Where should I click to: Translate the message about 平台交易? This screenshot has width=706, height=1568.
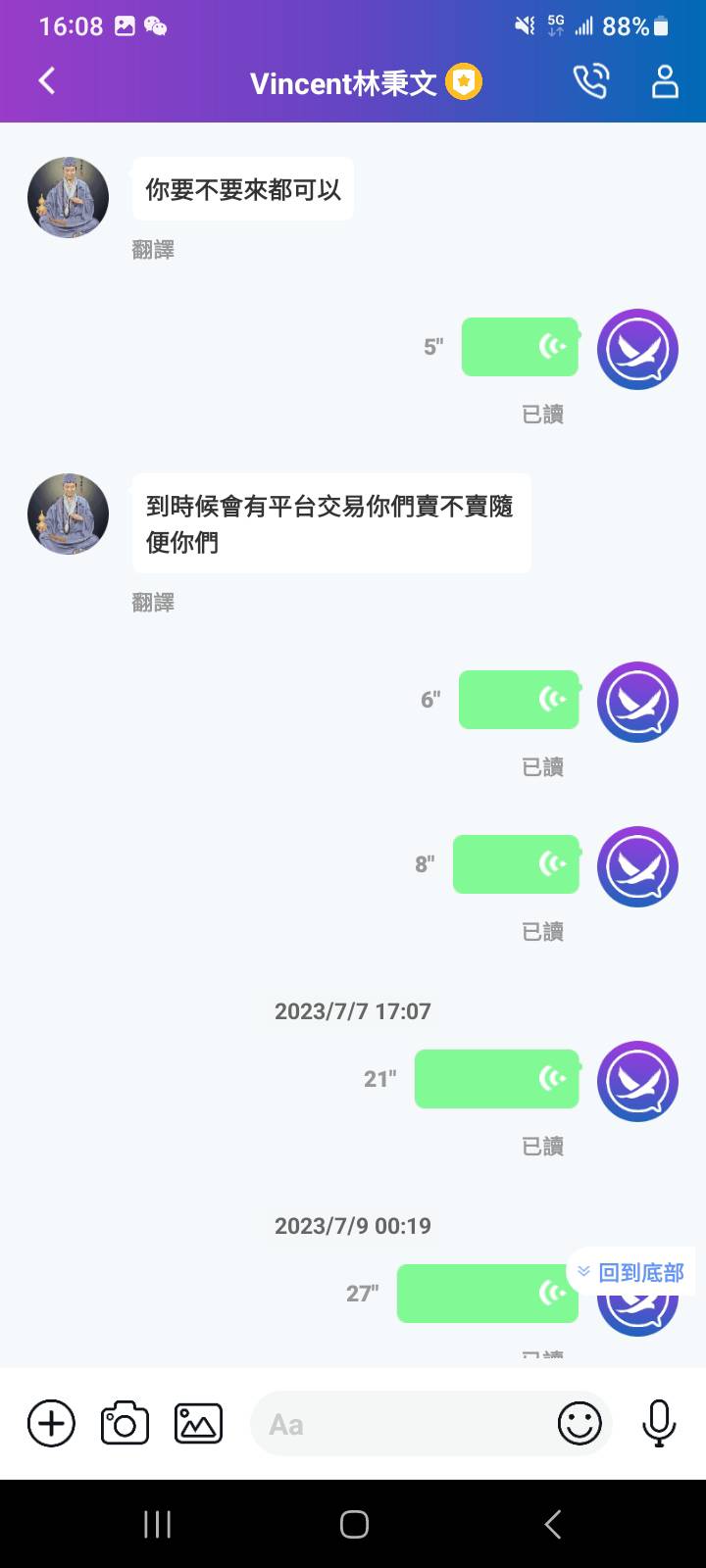pyautogui.click(x=153, y=603)
